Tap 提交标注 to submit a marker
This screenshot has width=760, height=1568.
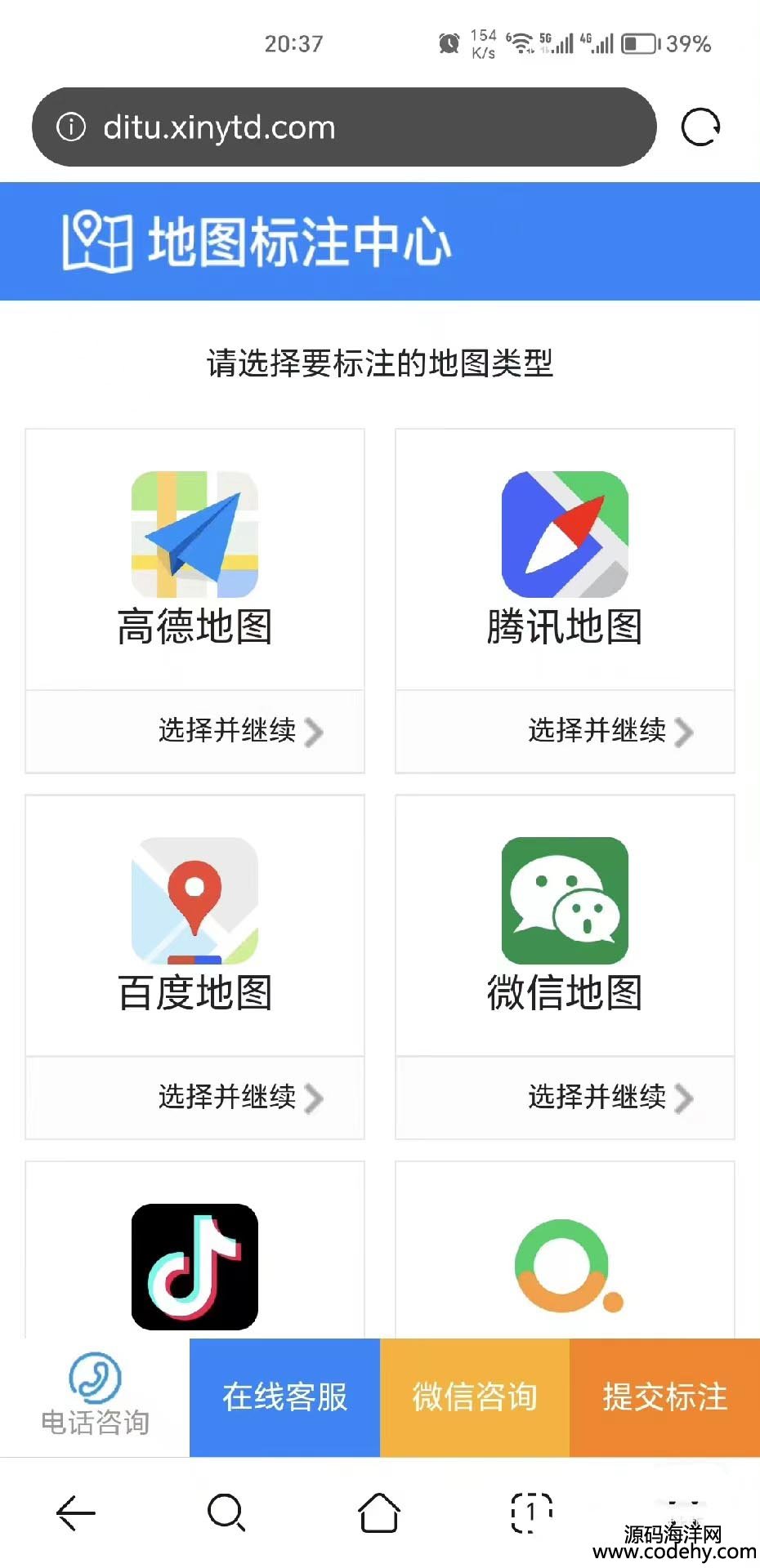point(664,1397)
